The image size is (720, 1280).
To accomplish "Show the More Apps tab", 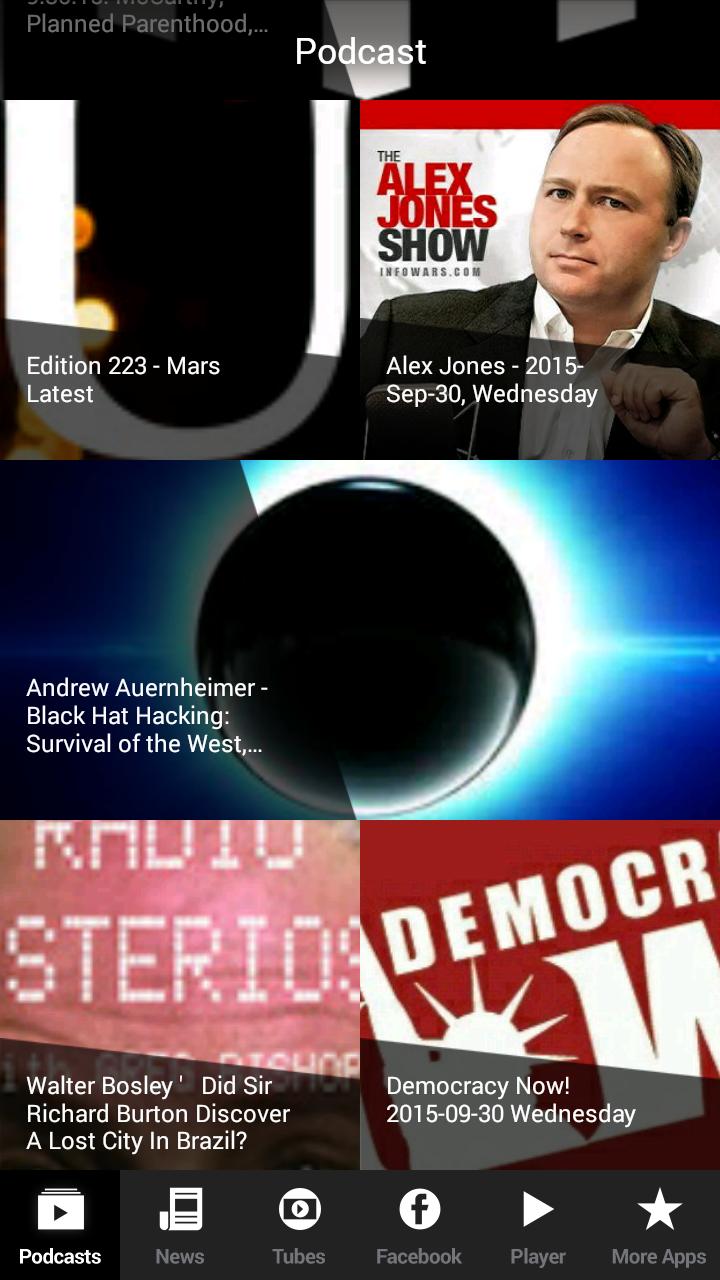I will coord(659,1225).
